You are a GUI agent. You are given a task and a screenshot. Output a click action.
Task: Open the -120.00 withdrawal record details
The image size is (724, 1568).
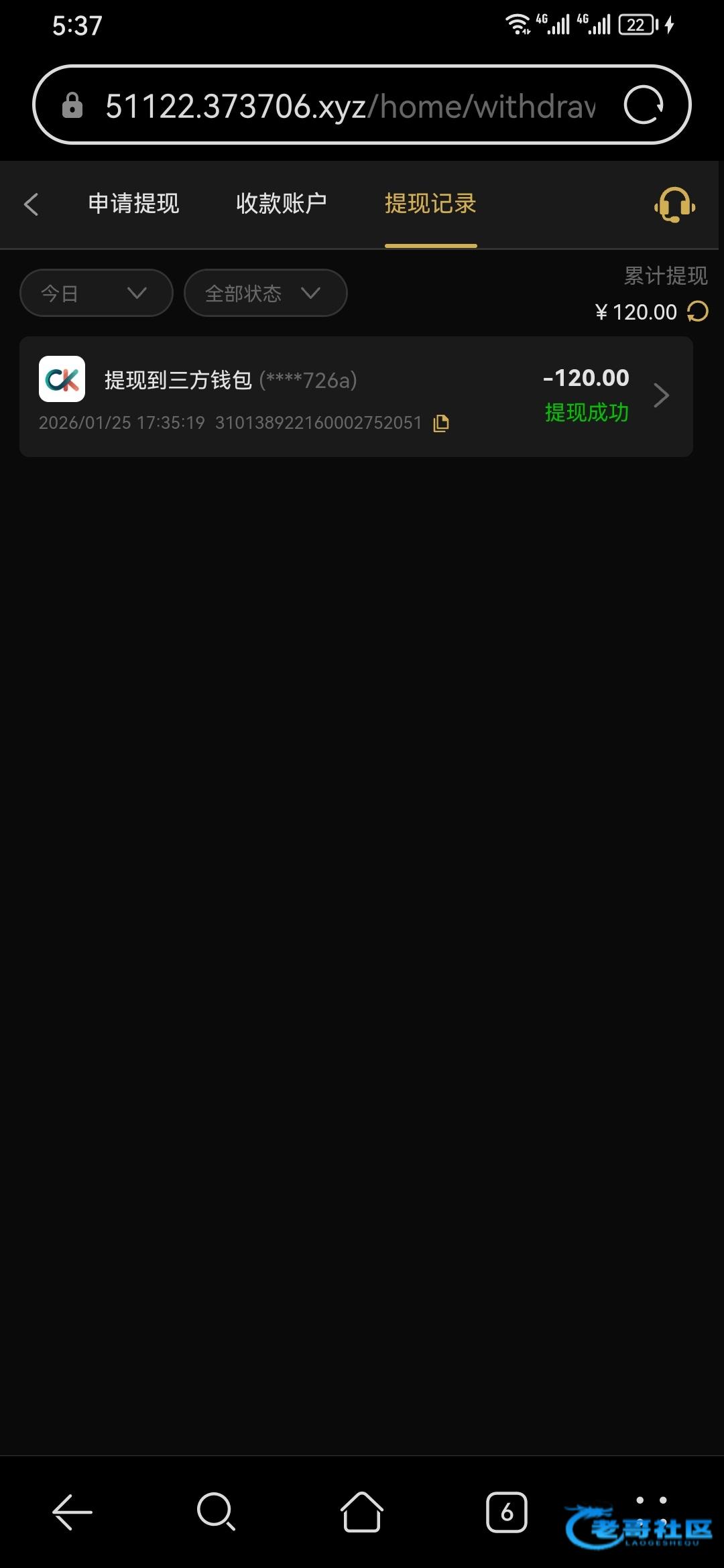point(661,395)
